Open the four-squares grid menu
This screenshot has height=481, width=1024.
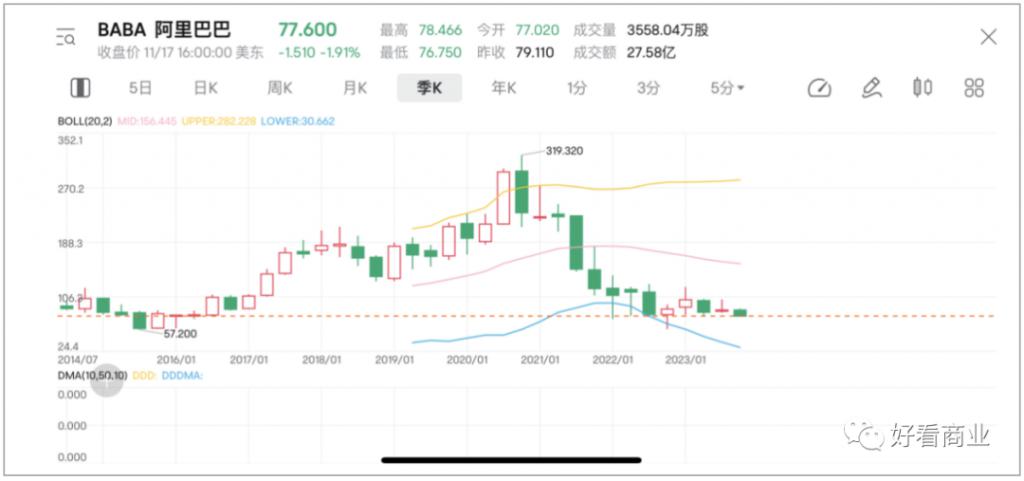coord(974,88)
